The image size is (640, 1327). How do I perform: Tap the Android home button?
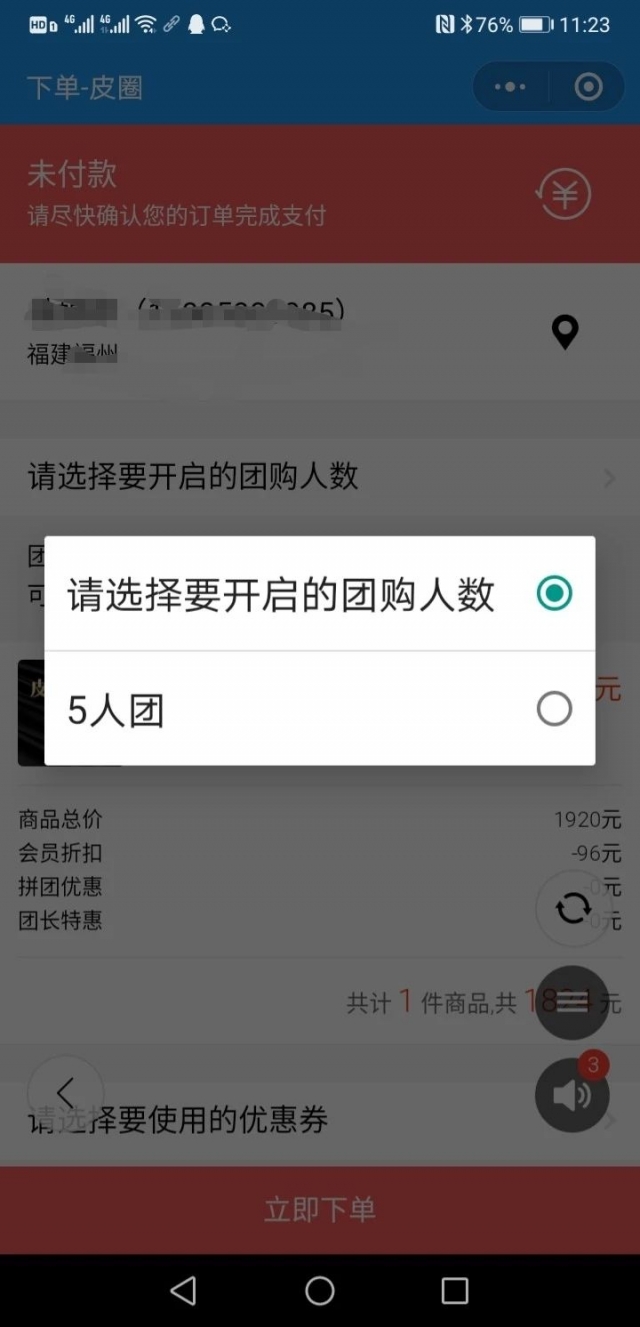click(x=320, y=1290)
